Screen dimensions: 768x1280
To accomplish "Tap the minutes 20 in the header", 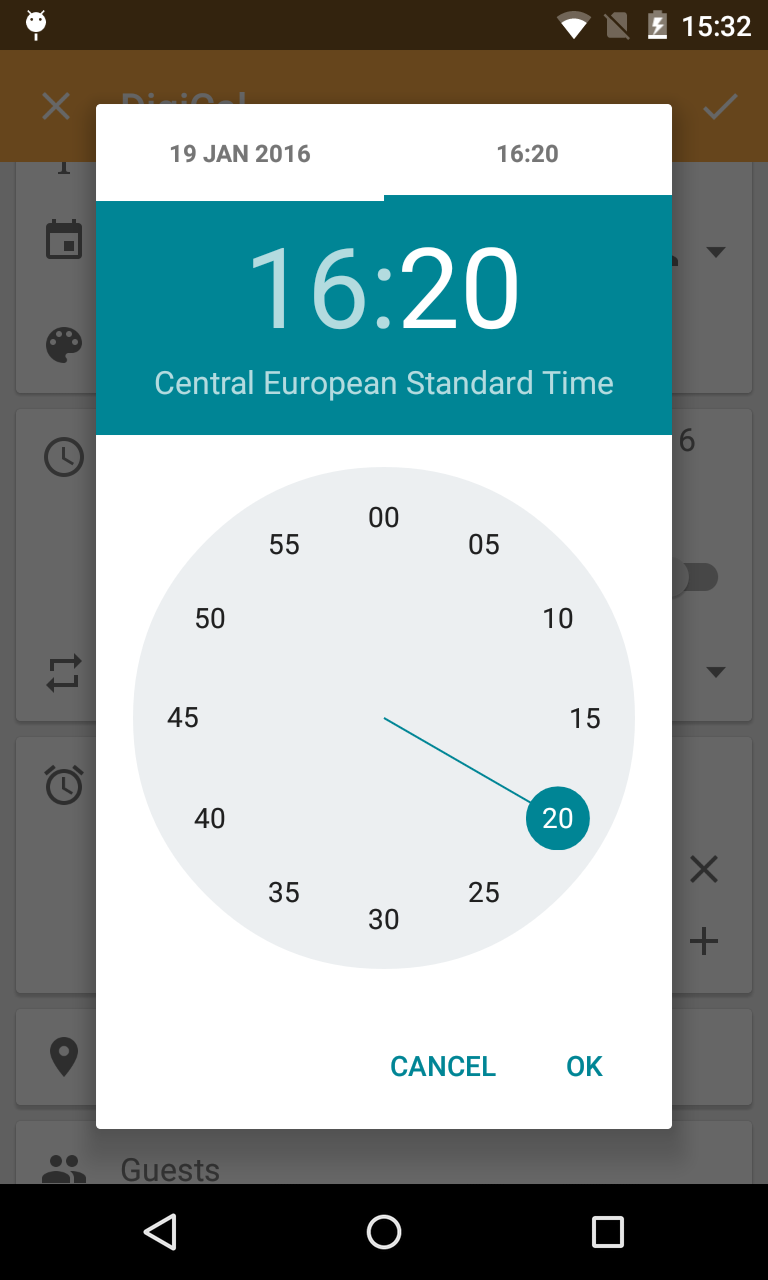I will point(460,288).
